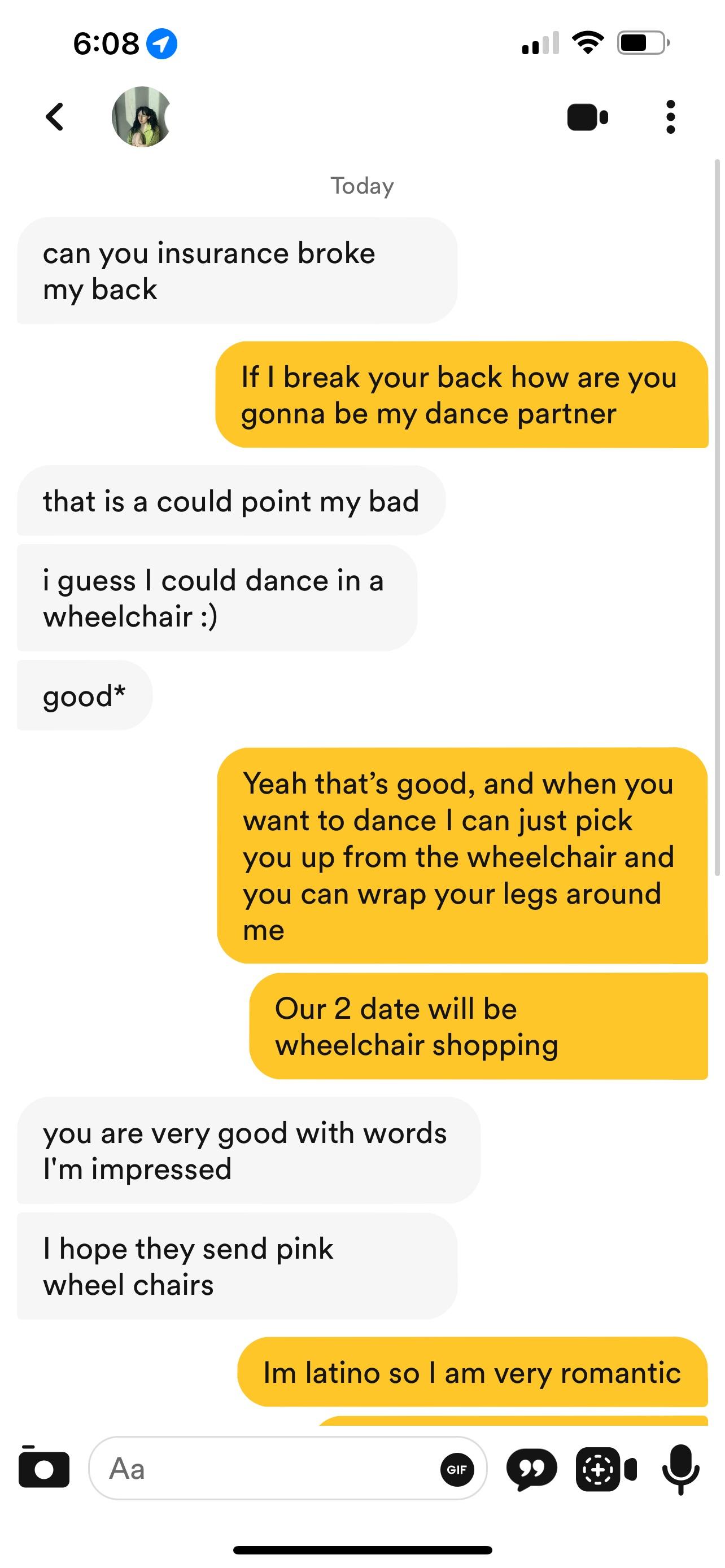Select the 'can you insurance broke my back' message
The width and height of the screenshot is (725, 1568).
(237, 269)
